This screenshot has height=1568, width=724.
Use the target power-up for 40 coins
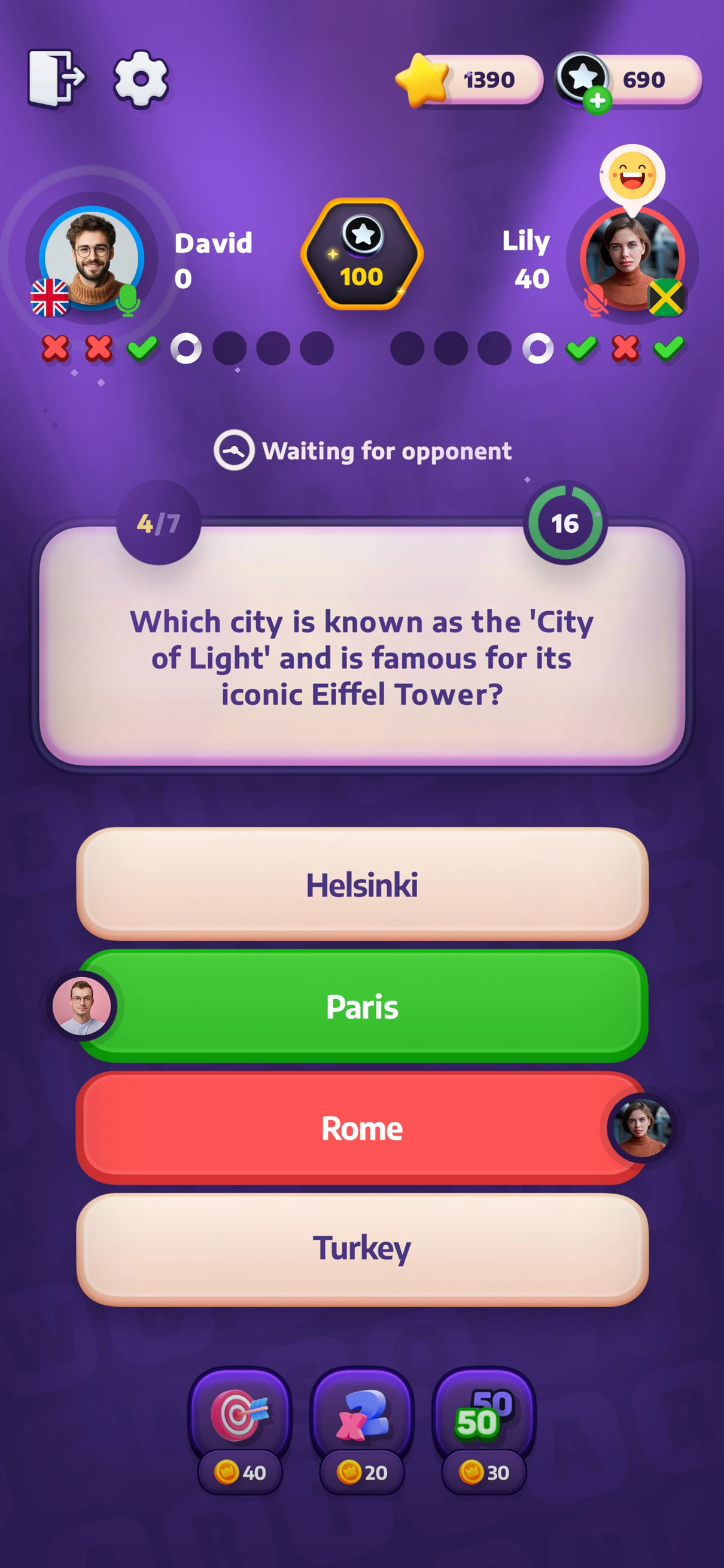point(240,1416)
